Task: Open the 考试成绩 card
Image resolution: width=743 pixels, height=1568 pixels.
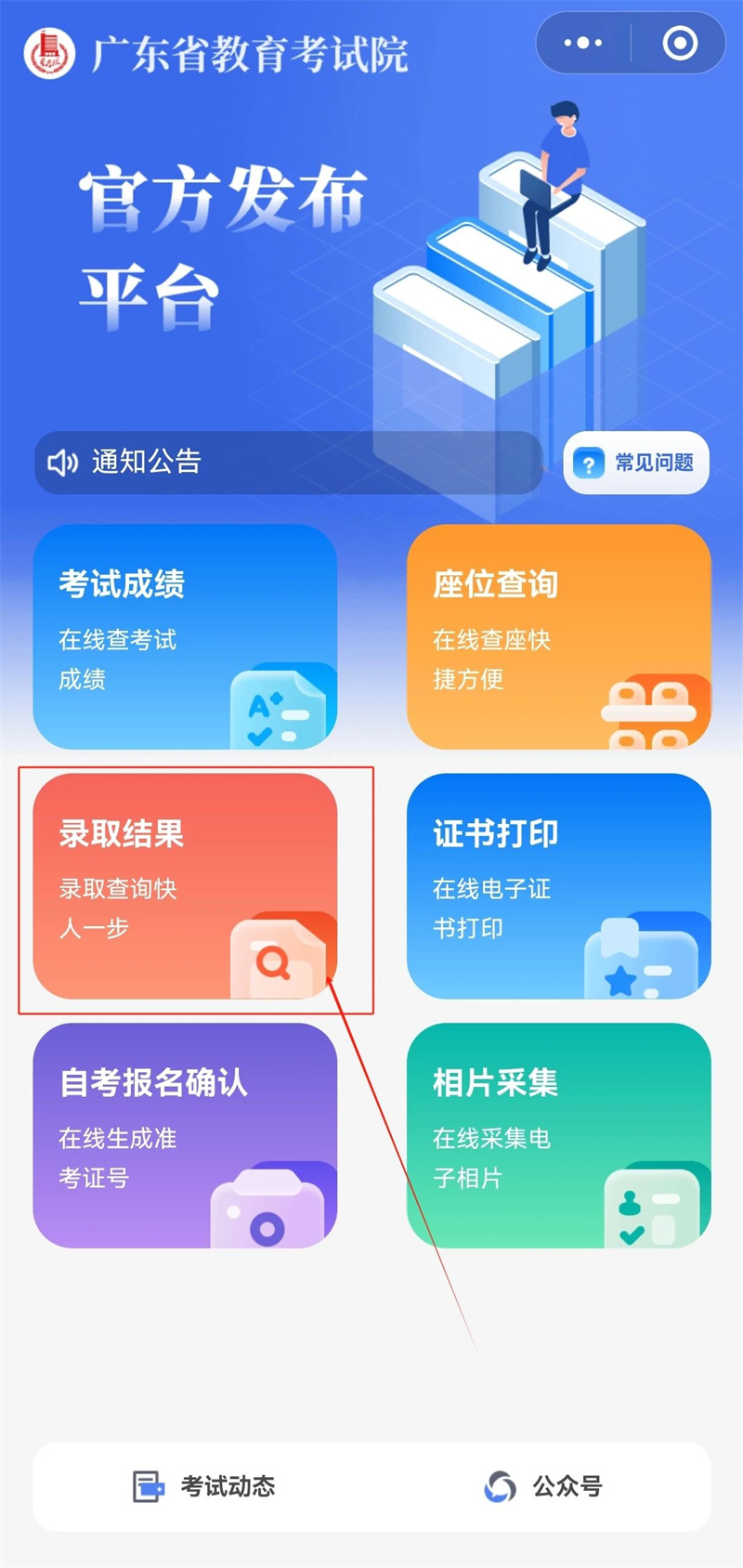Action: point(185,636)
